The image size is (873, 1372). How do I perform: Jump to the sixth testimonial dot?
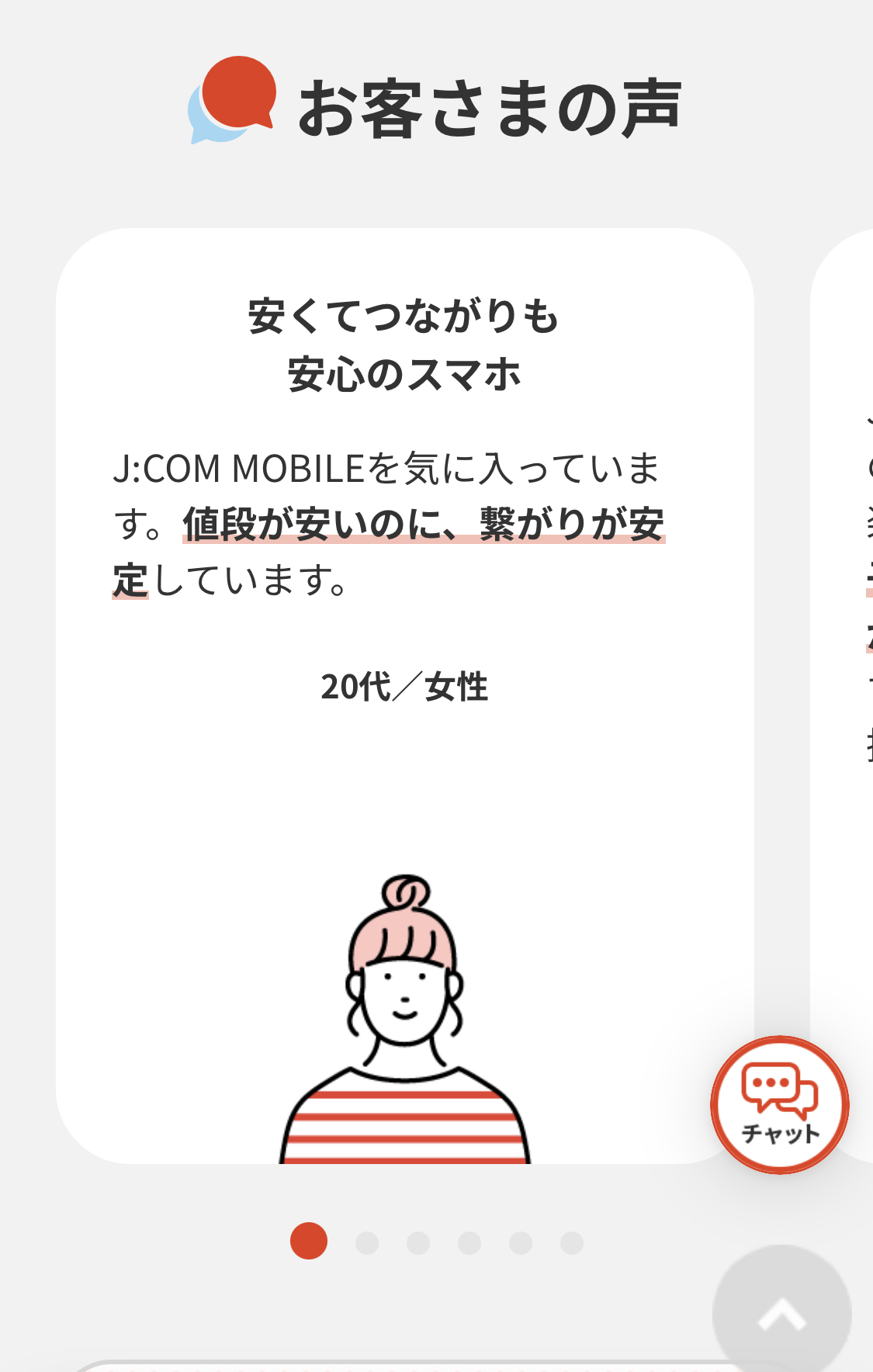pyautogui.click(x=572, y=1243)
